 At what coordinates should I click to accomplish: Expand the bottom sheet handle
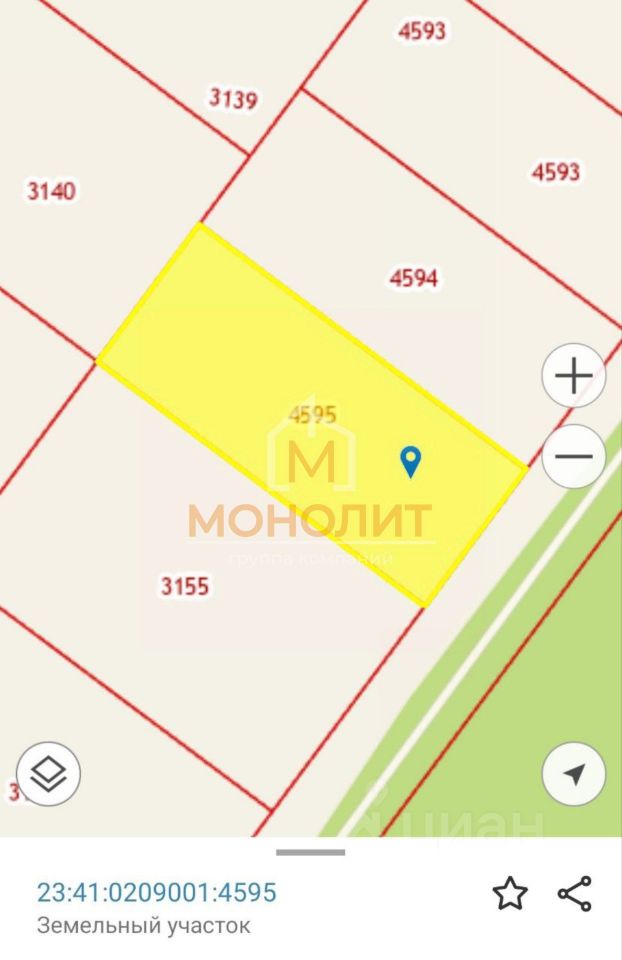pyautogui.click(x=310, y=852)
